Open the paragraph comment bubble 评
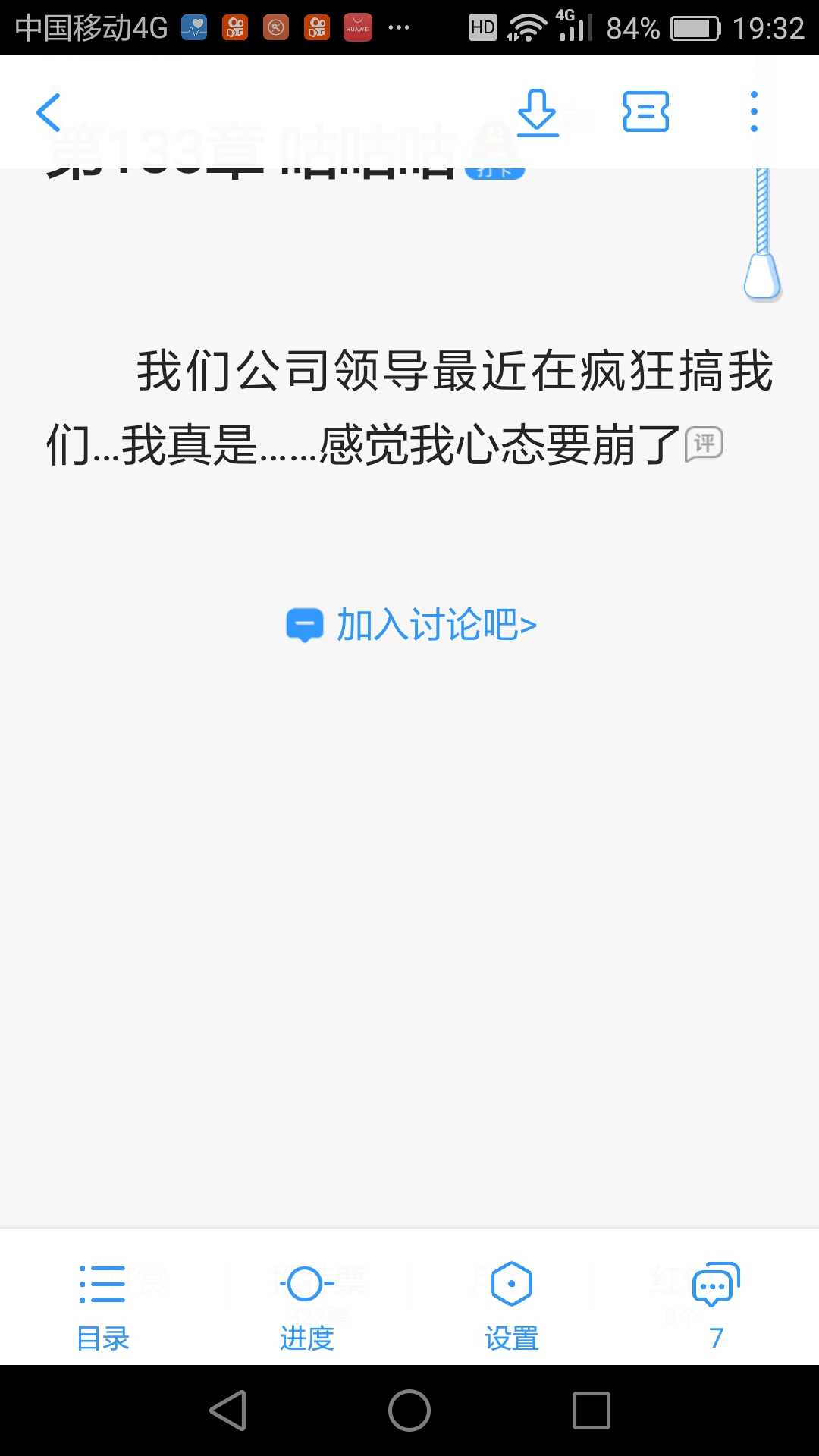 pos(704,444)
